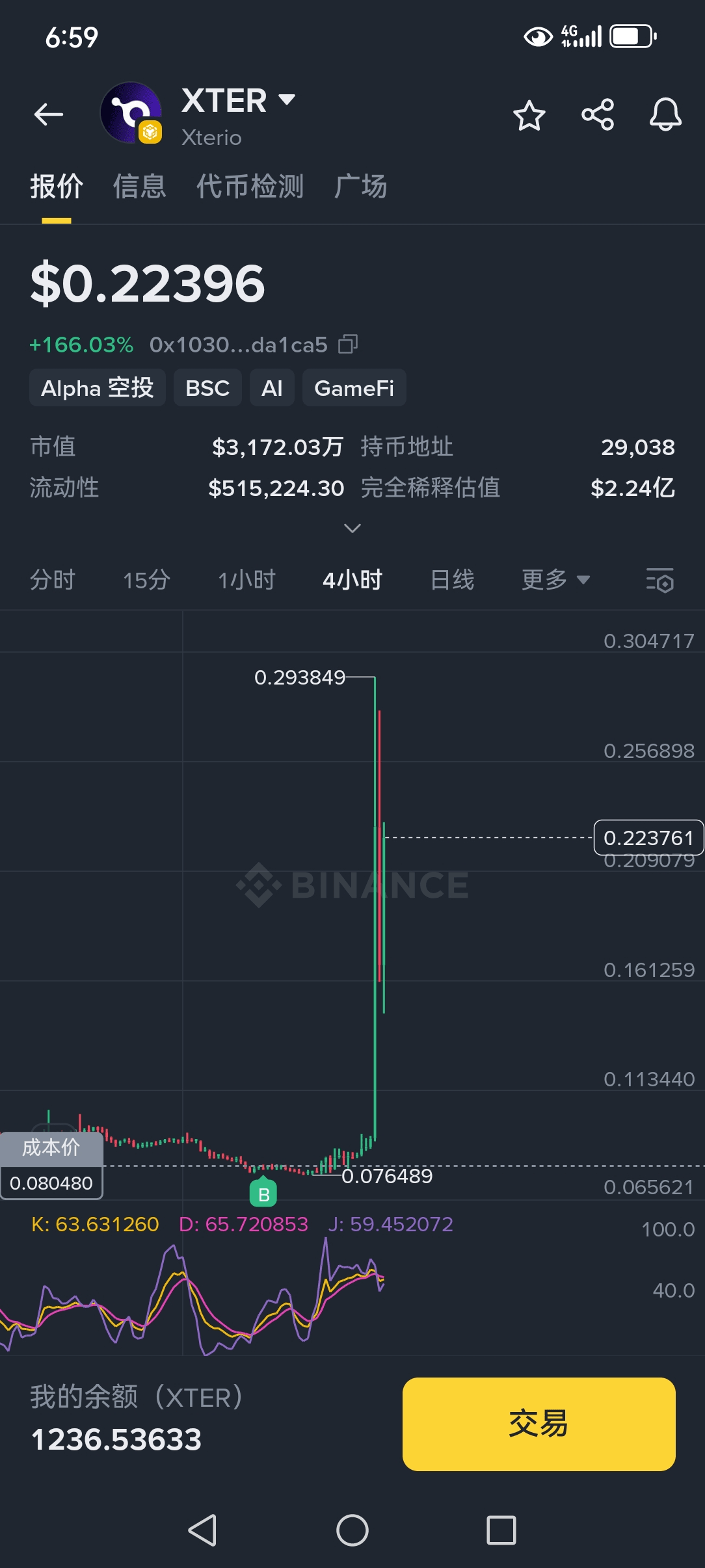The height and width of the screenshot is (1568, 705).
Task: Tap the system home button
Action: 352,1530
